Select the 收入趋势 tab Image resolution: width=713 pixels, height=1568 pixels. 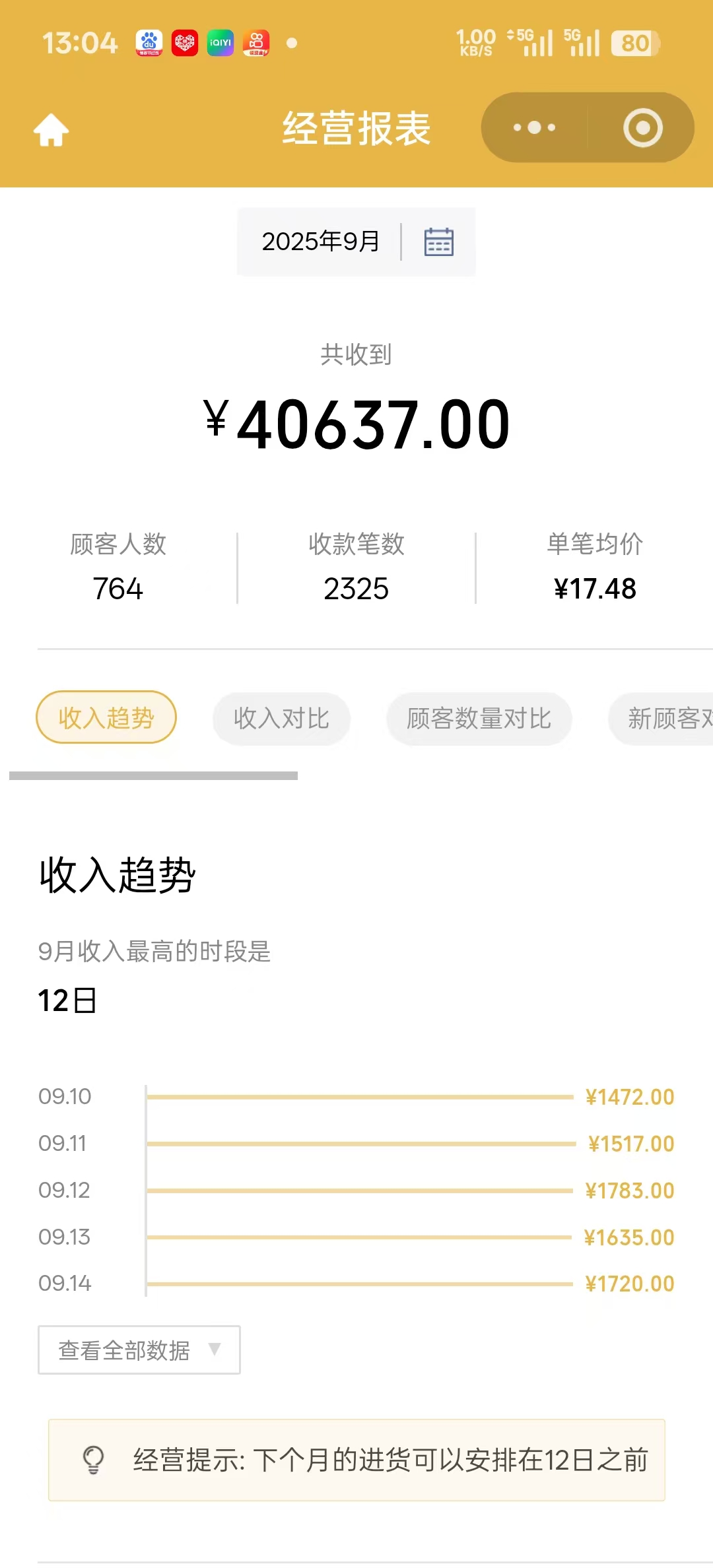point(106,717)
